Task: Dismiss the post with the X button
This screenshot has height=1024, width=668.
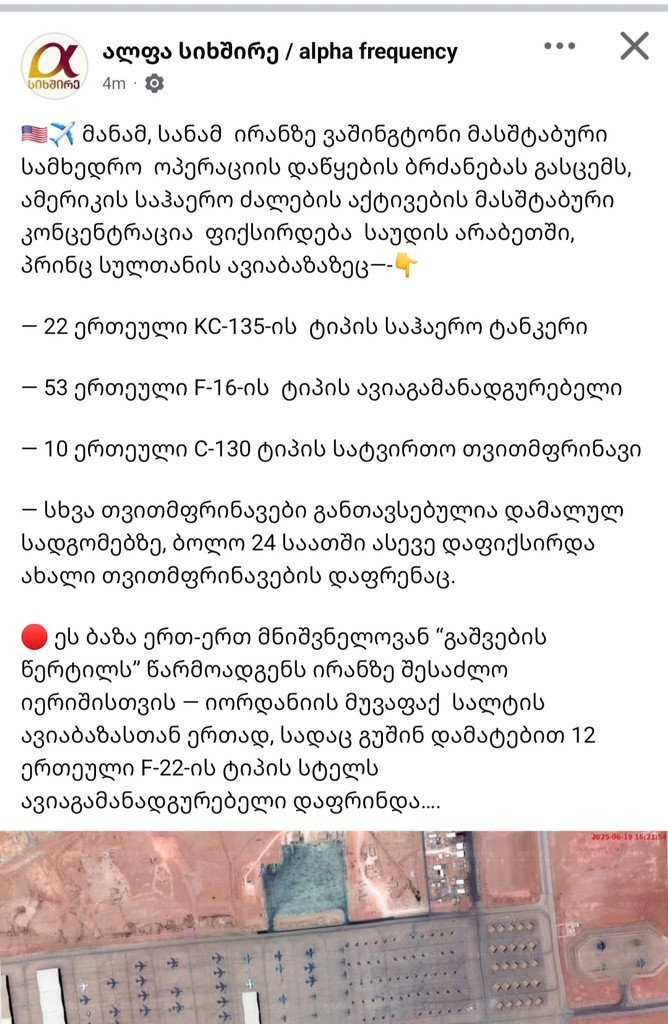Action: [x=634, y=46]
